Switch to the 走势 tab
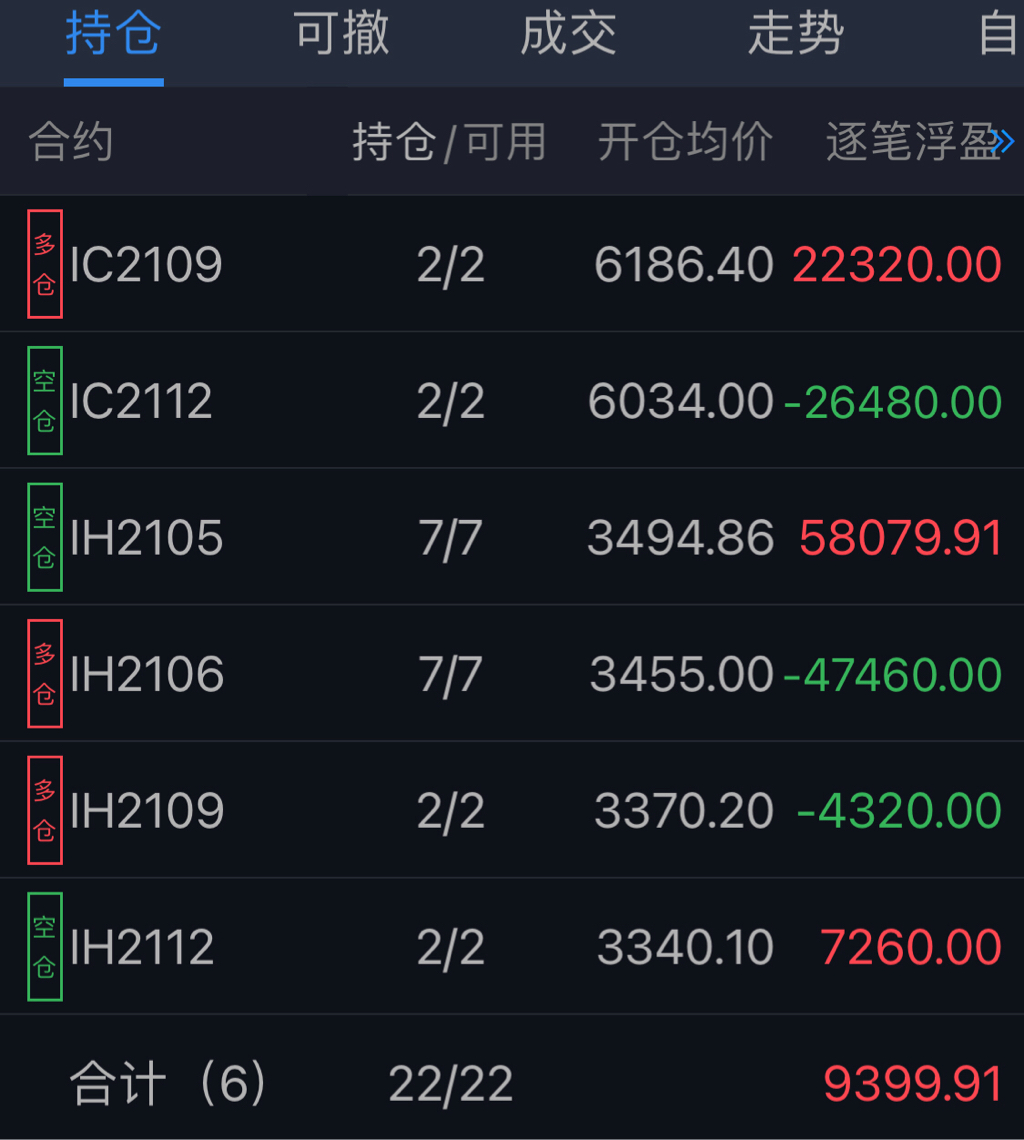This screenshot has width=1024, height=1140. coord(795,36)
